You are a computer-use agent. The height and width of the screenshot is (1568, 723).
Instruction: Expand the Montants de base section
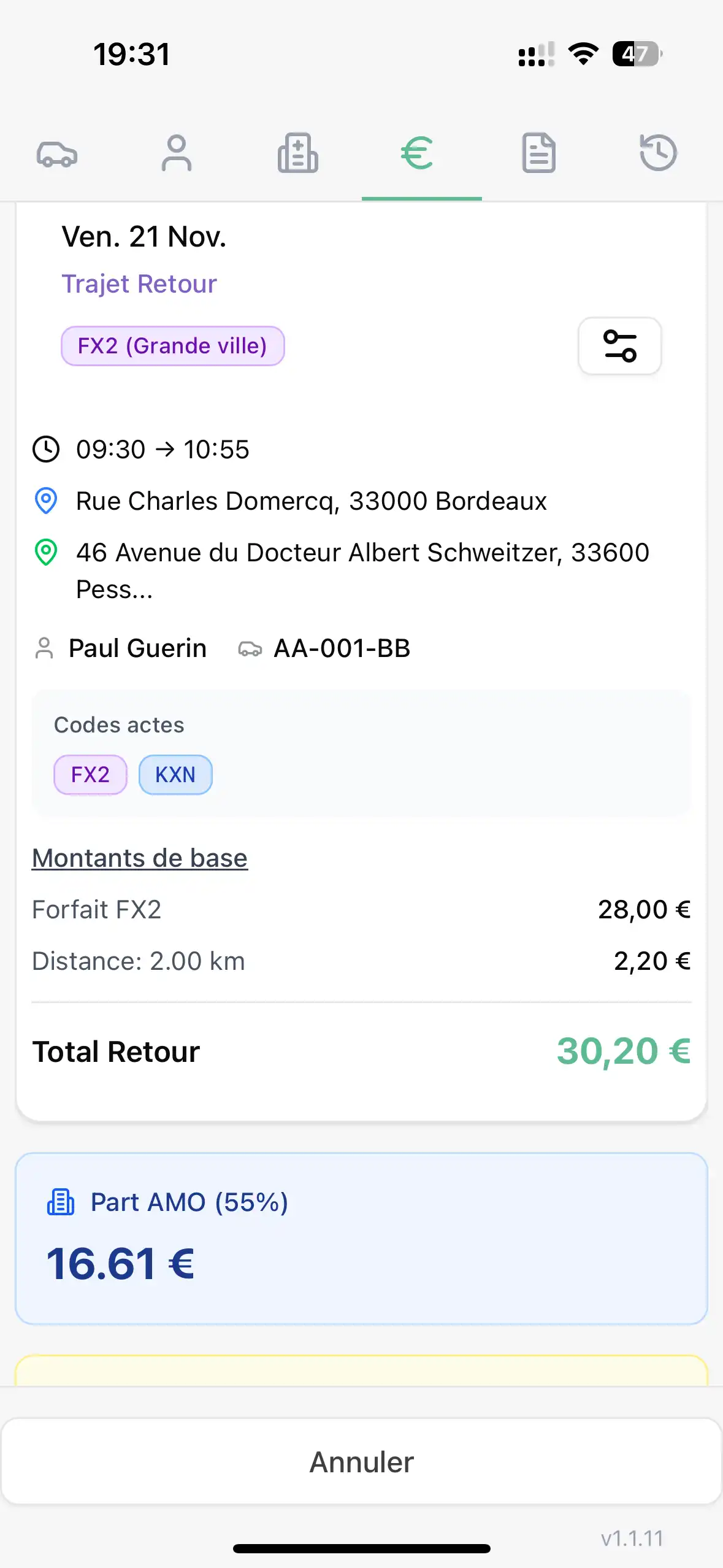[139, 858]
